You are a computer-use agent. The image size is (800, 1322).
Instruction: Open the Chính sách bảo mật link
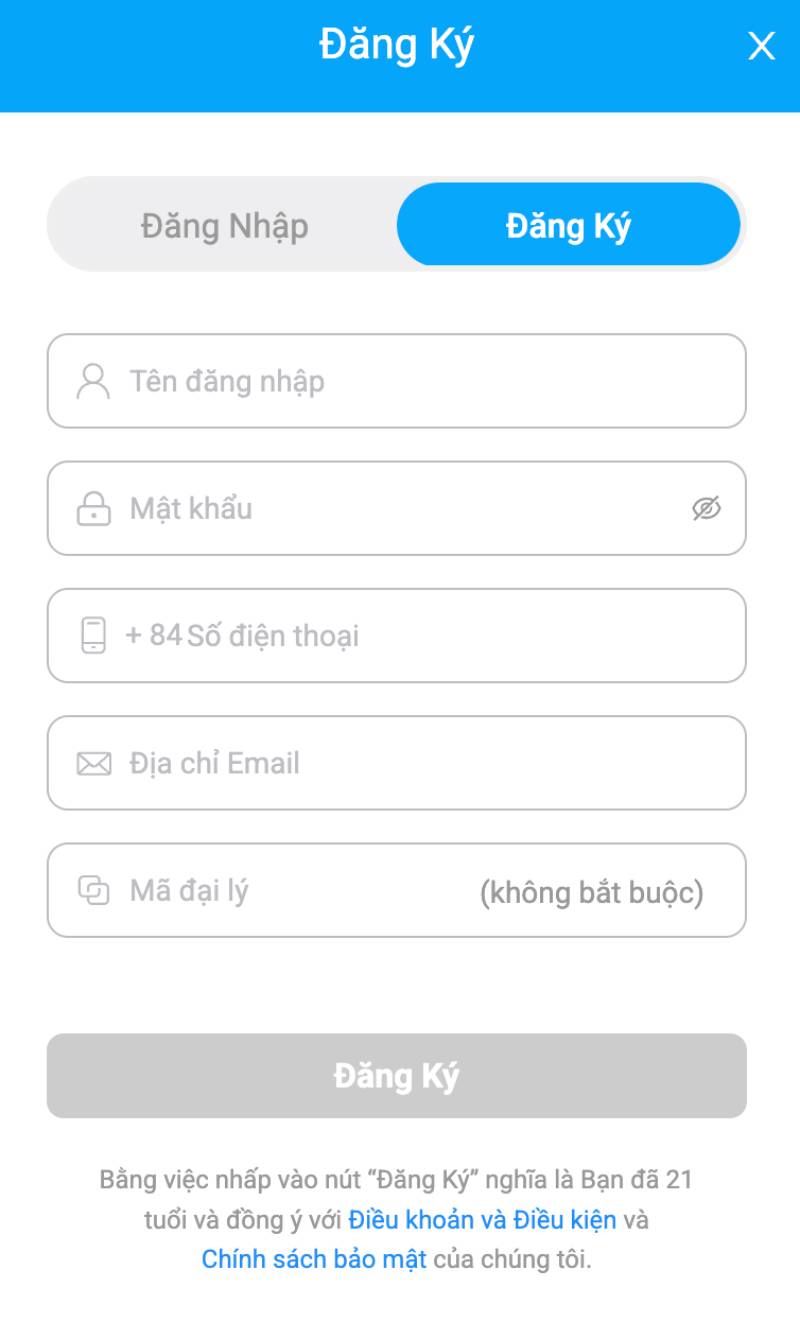[313, 1258]
